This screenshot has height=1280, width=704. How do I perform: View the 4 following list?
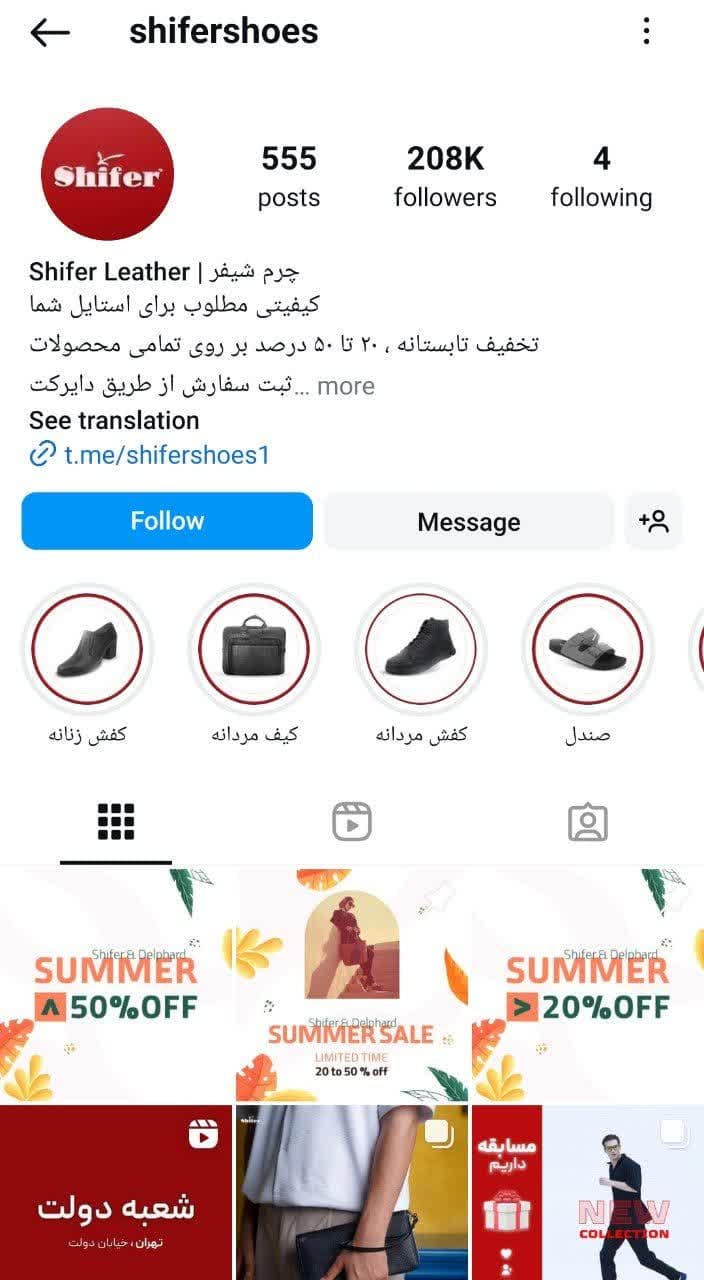(601, 175)
